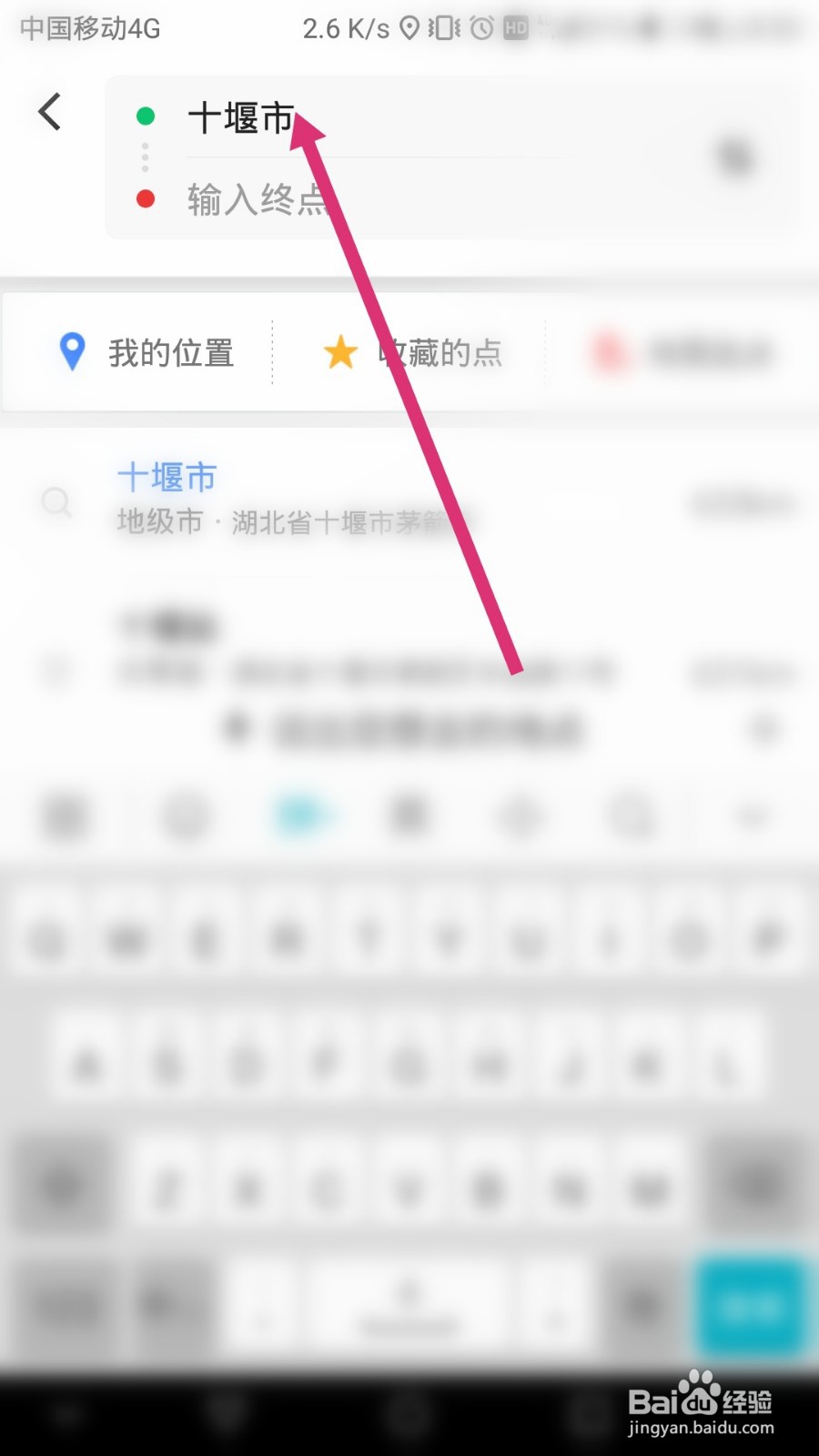
Task: Tap the HD indicator in the status bar
Action: (515, 27)
